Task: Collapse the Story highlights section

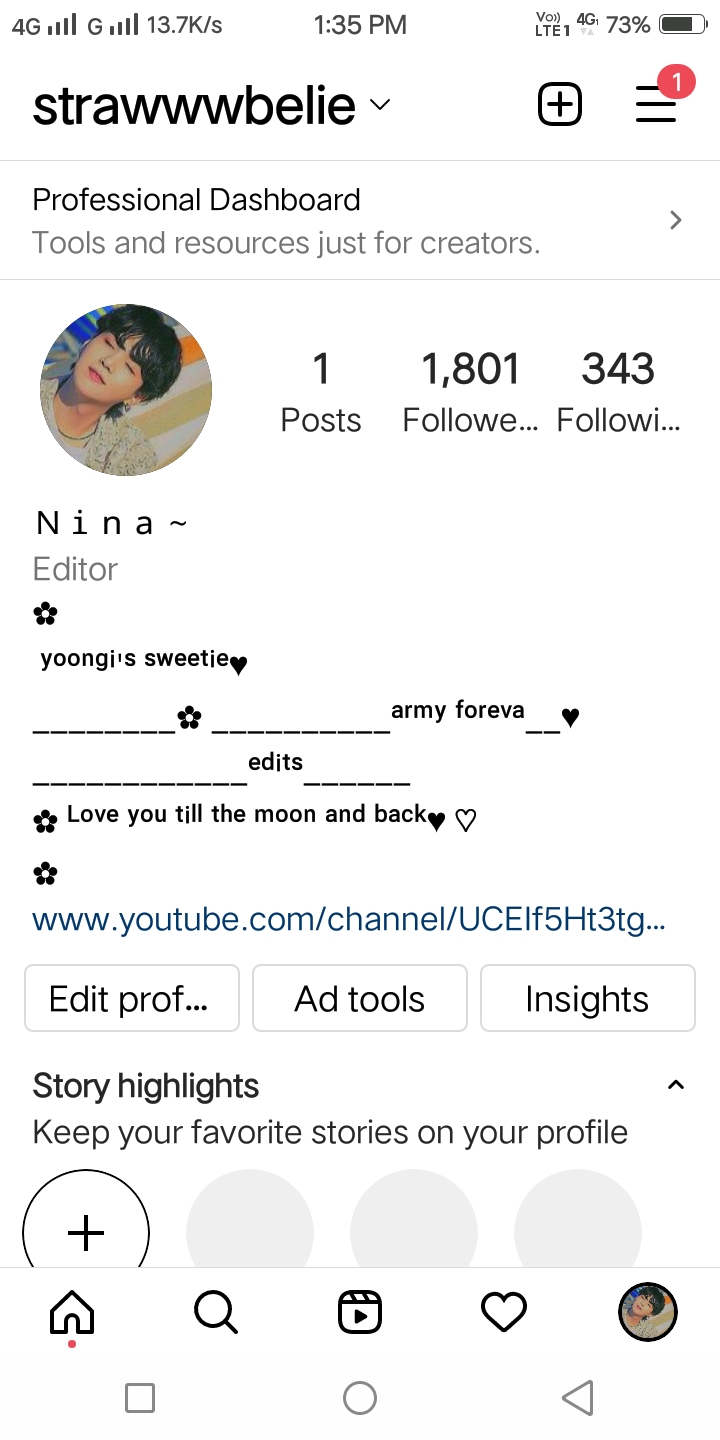Action: point(676,1085)
